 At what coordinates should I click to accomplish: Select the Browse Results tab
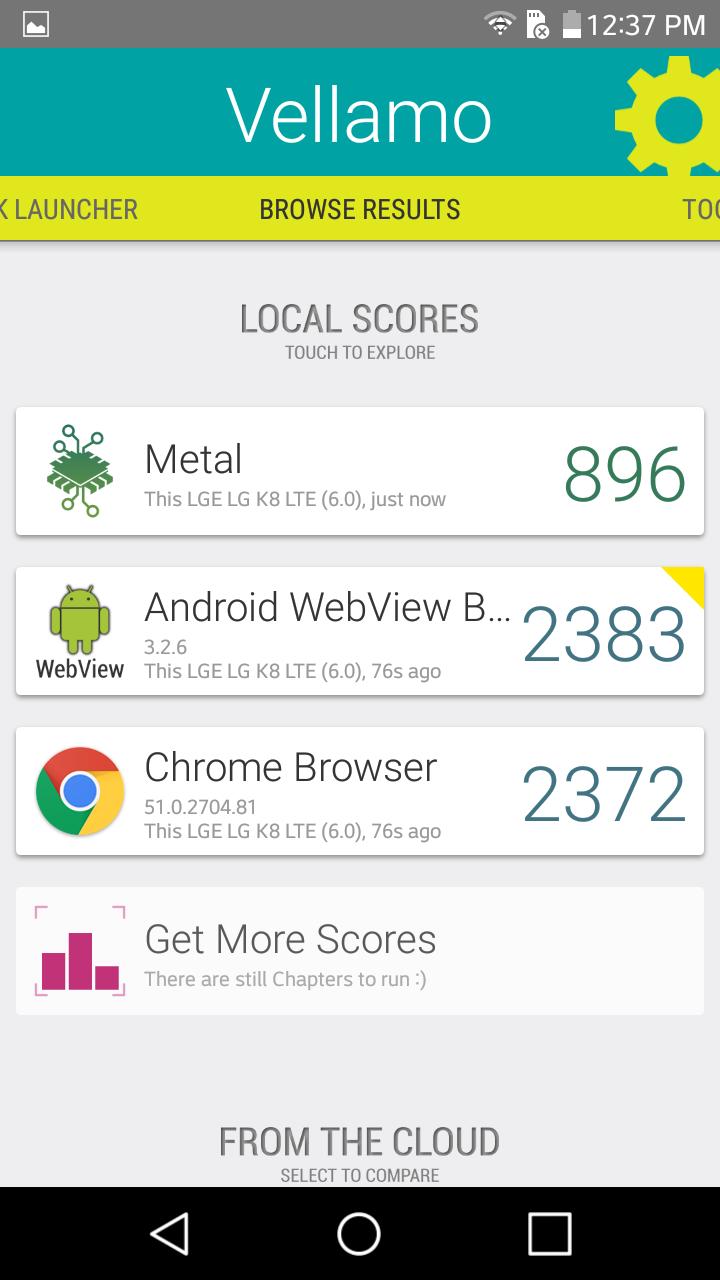(360, 210)
